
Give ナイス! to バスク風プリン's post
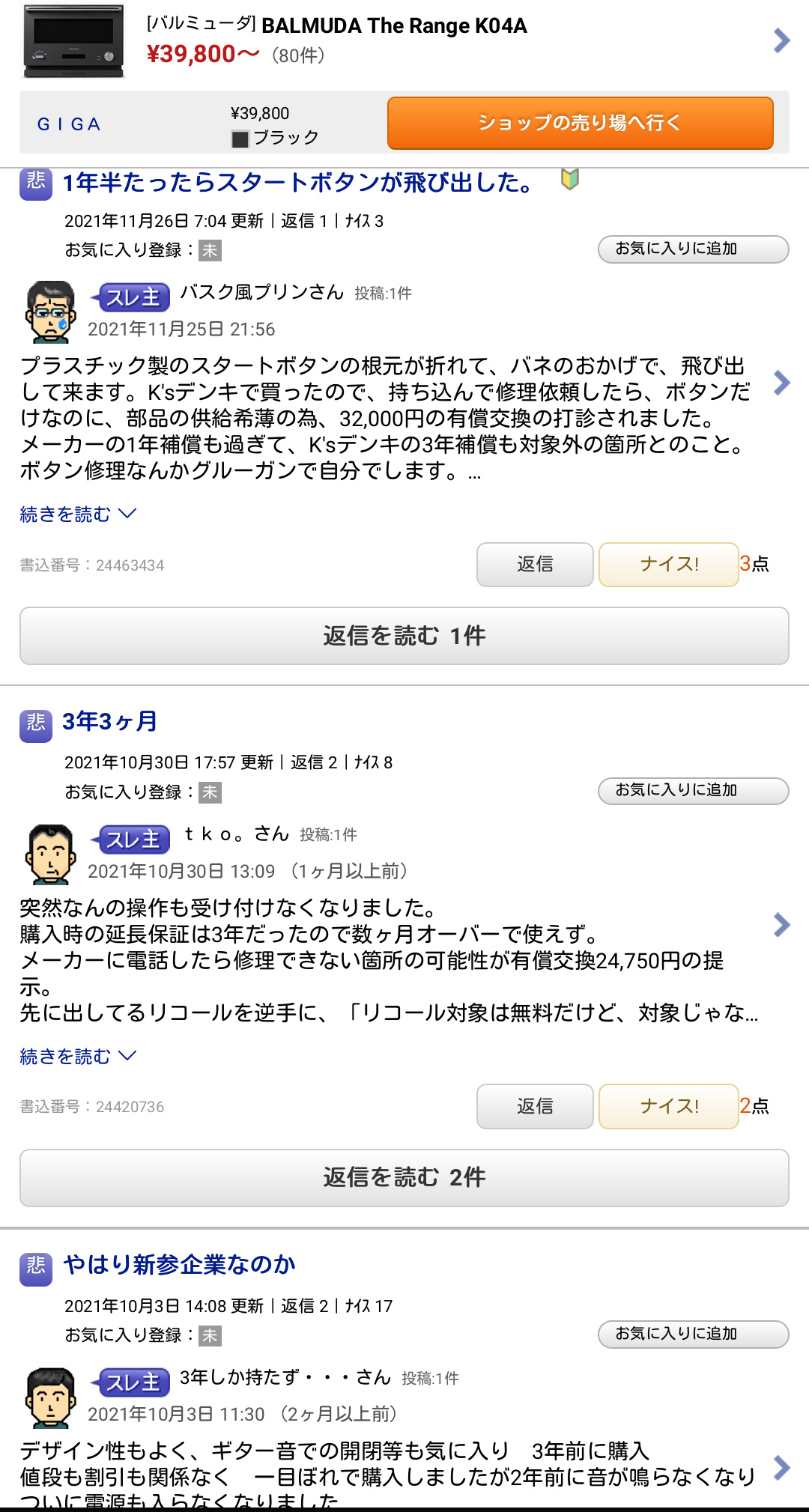pos(668,565)
